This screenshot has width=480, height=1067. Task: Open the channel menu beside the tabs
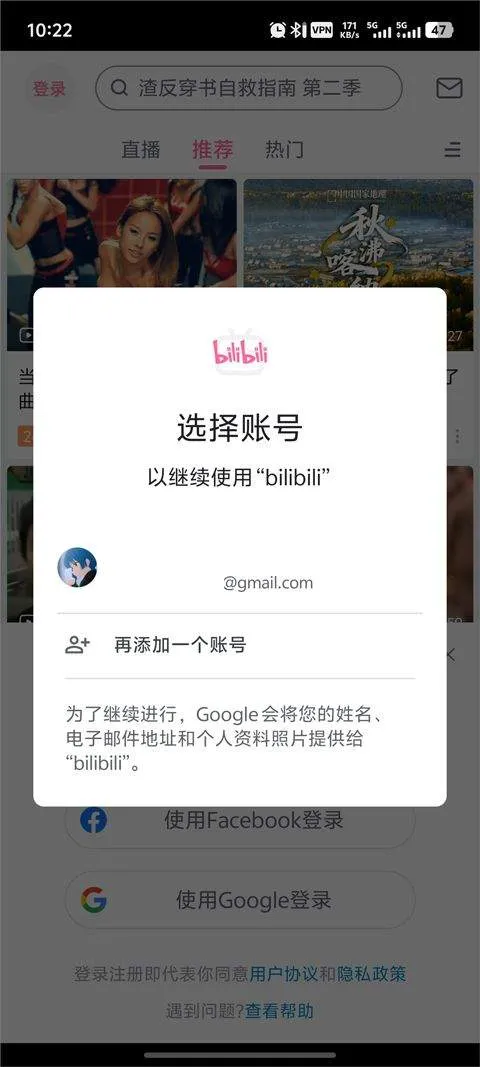453,150
